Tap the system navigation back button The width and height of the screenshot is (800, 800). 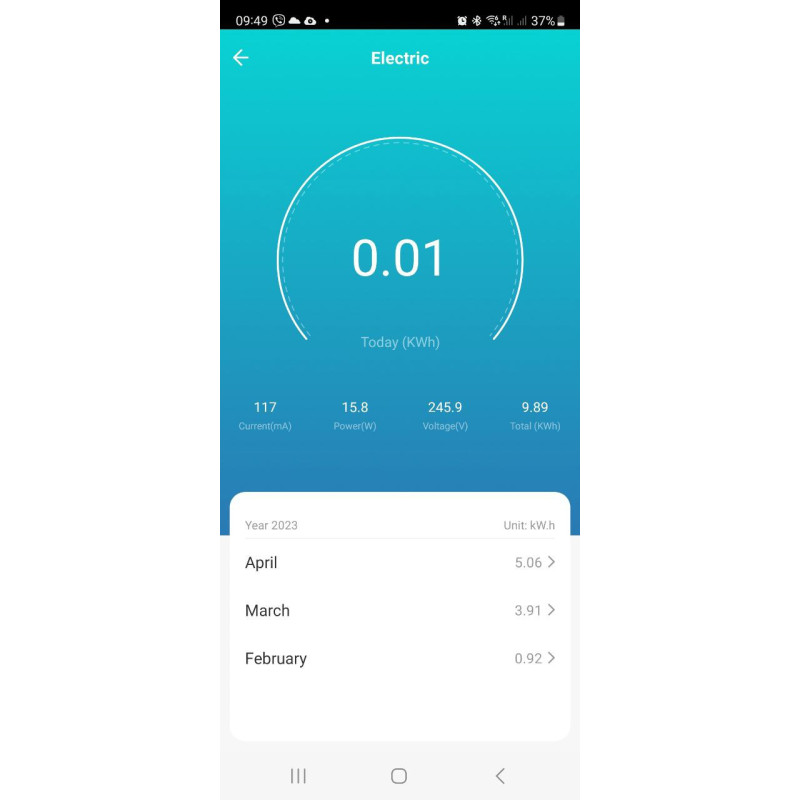click(x=500, y=776)
